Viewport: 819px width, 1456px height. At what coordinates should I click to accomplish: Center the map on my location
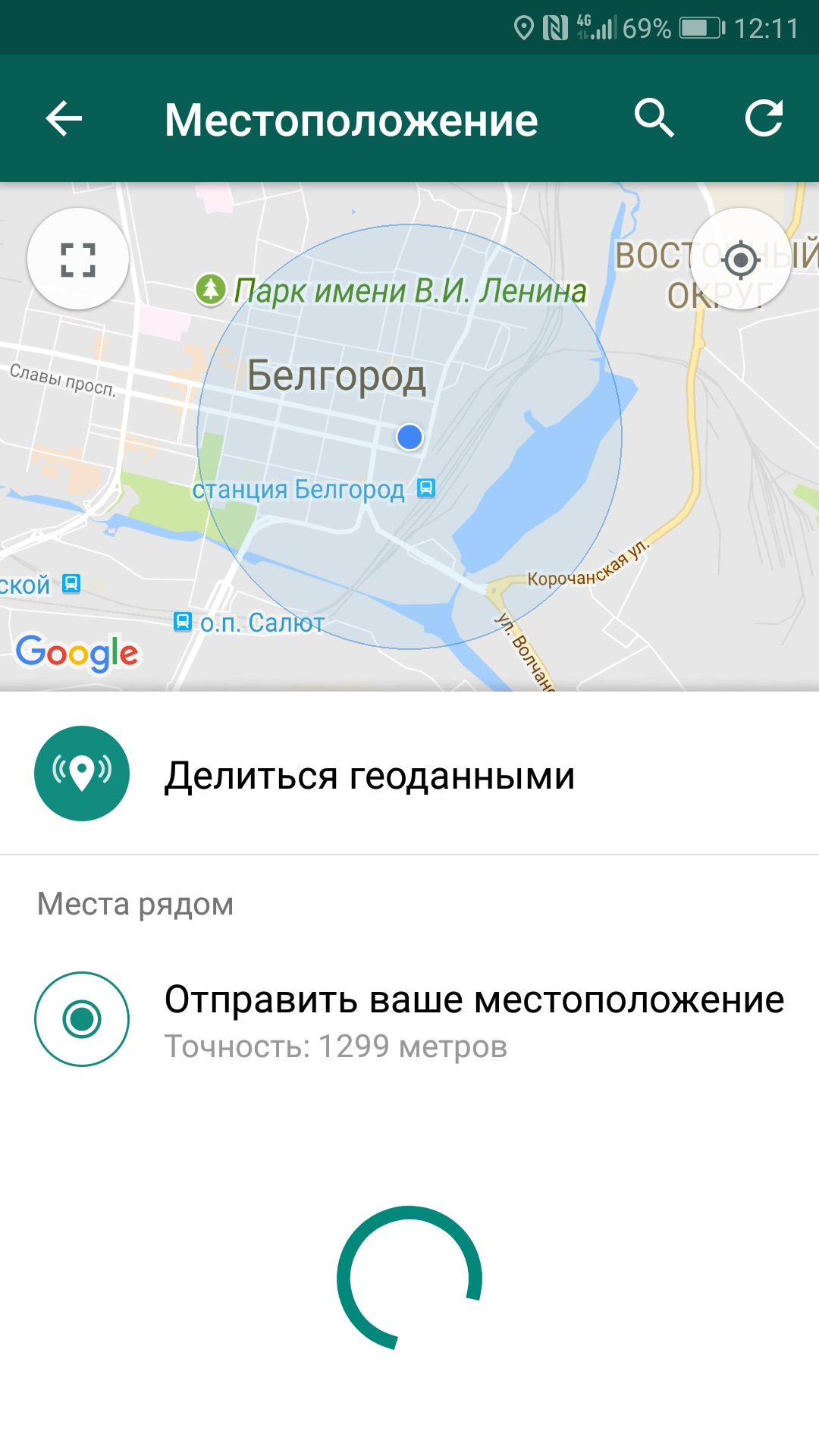741,259
